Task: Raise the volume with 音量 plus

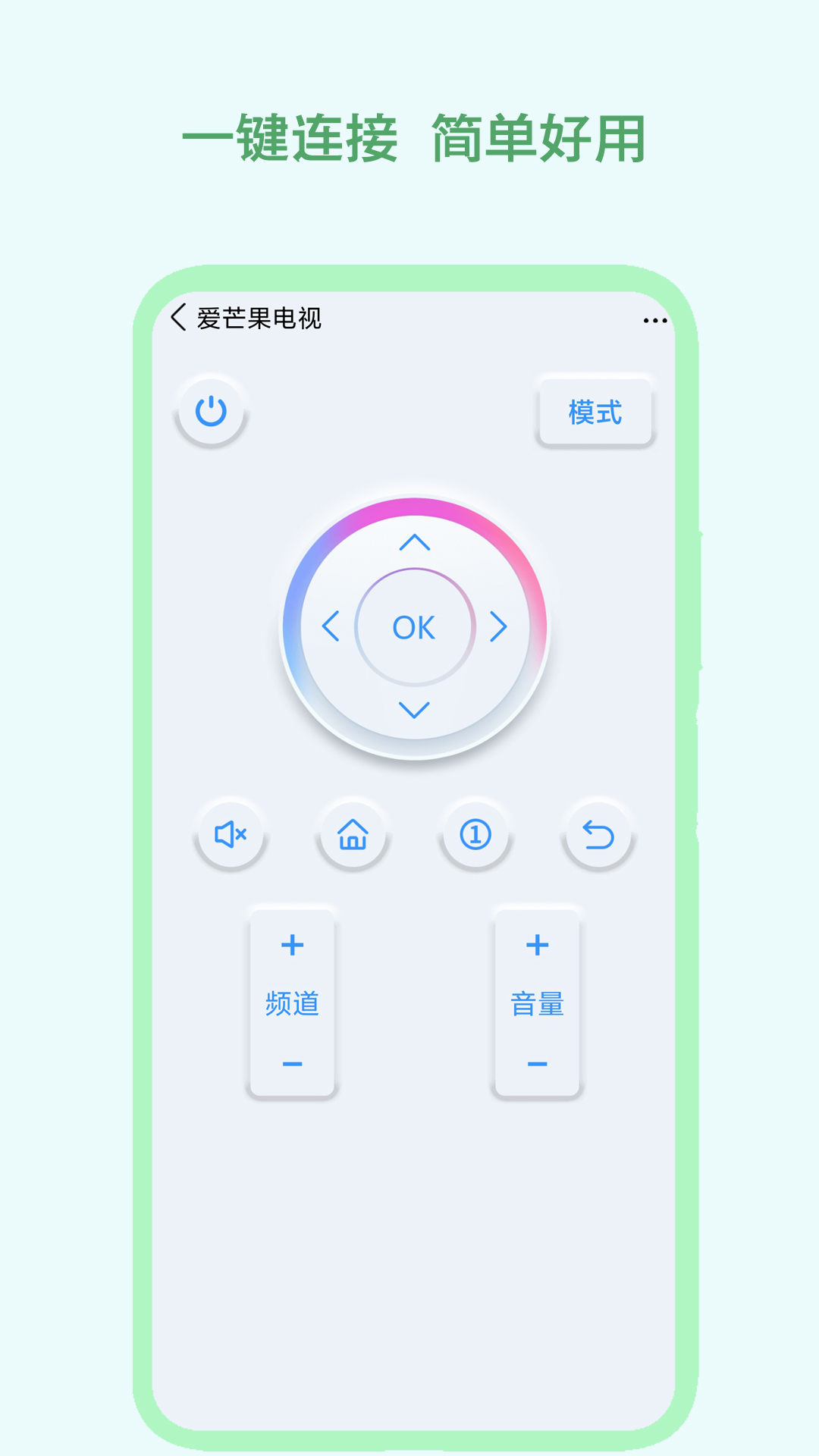Action: tap(536, 944)
